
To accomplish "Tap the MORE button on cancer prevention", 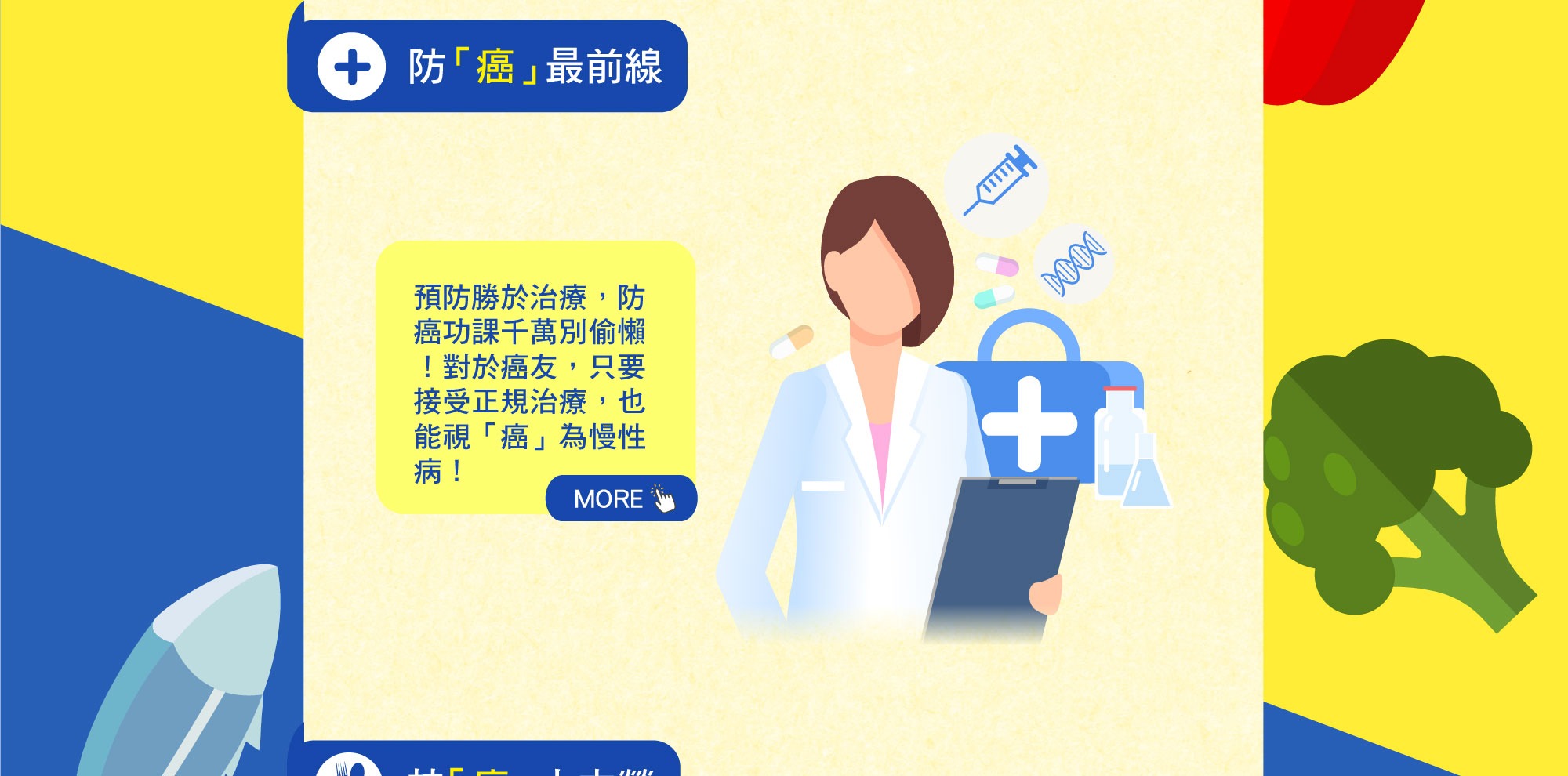I will point(621,499).
